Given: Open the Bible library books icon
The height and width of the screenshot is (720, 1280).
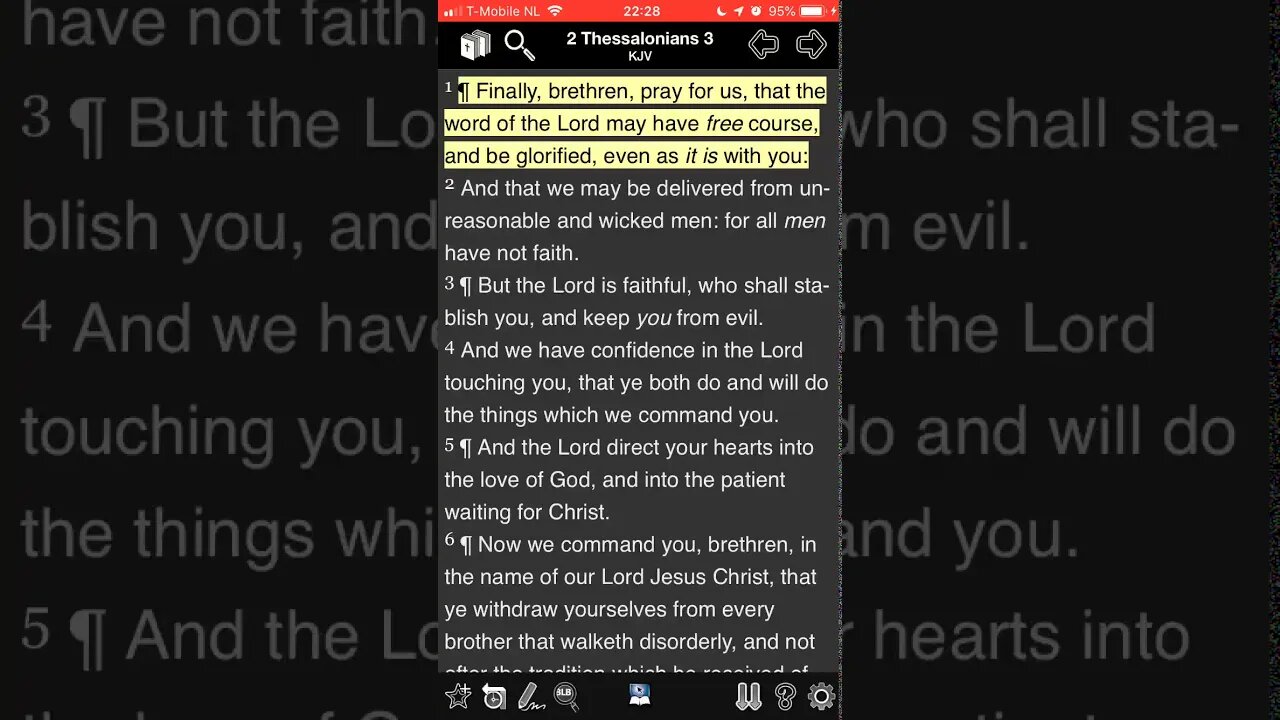Looking at the screenshot, I should pyautogui.click(x=475, y=45).
